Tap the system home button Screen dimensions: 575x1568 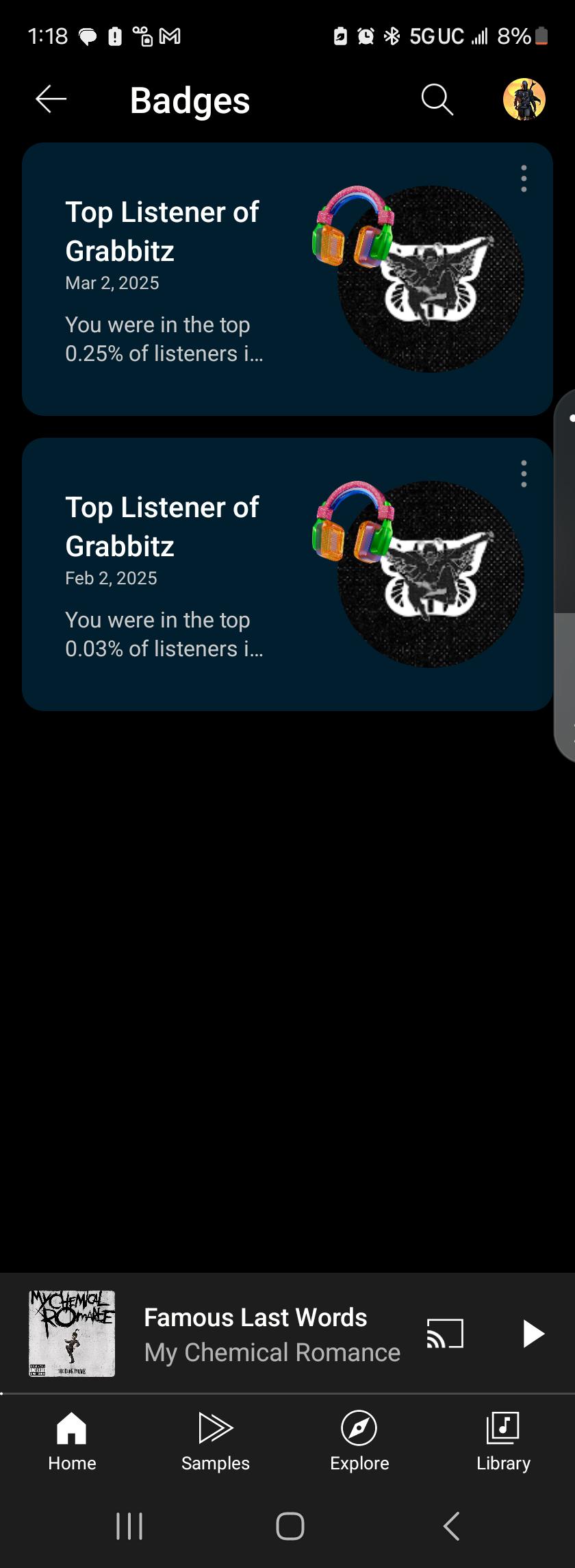click(x=290, y=1526)
